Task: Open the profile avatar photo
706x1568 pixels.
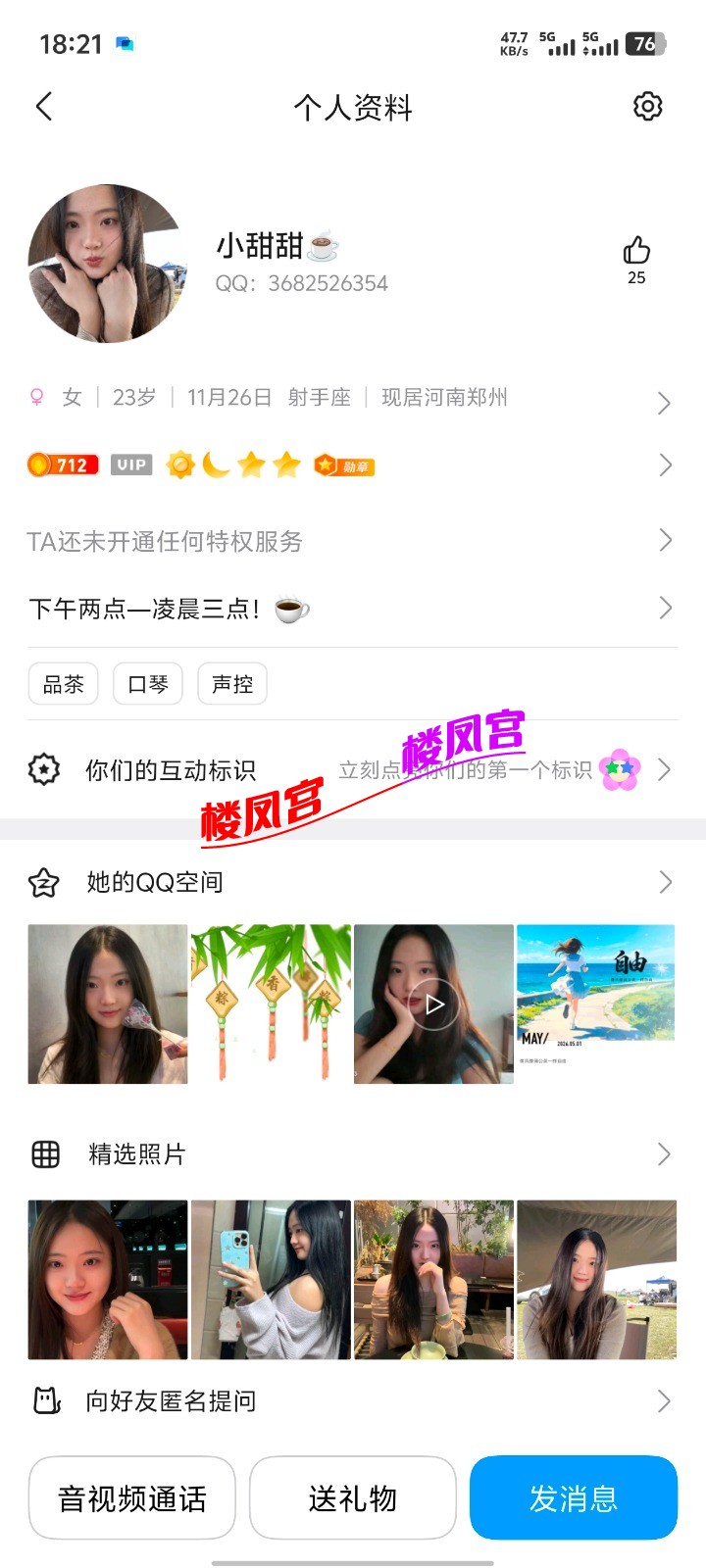Action: tap(107, 264)
